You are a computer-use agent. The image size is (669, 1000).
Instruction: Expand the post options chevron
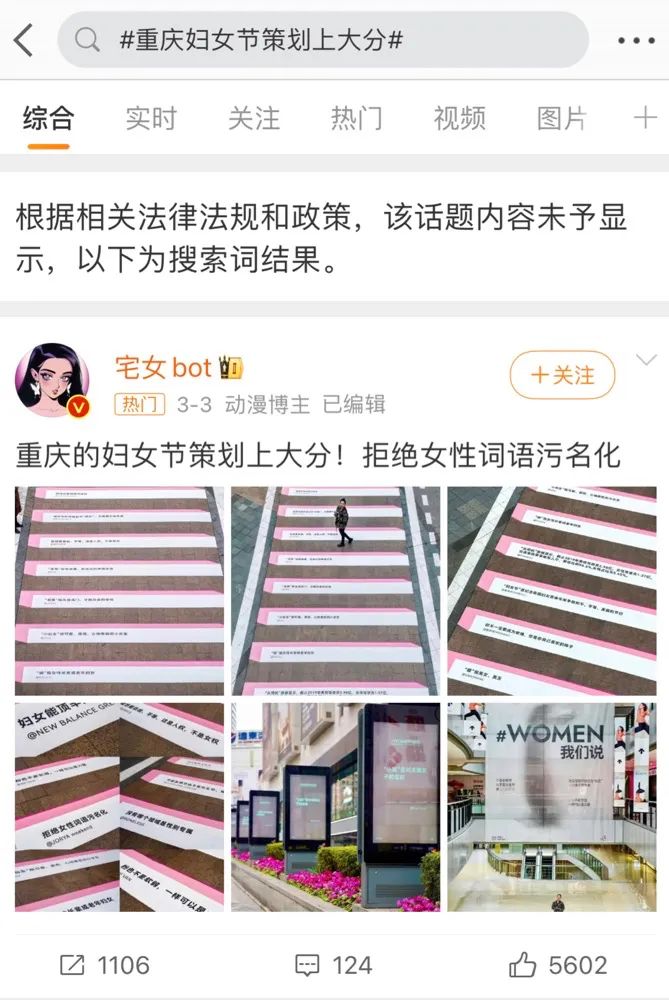click(646, 360)
